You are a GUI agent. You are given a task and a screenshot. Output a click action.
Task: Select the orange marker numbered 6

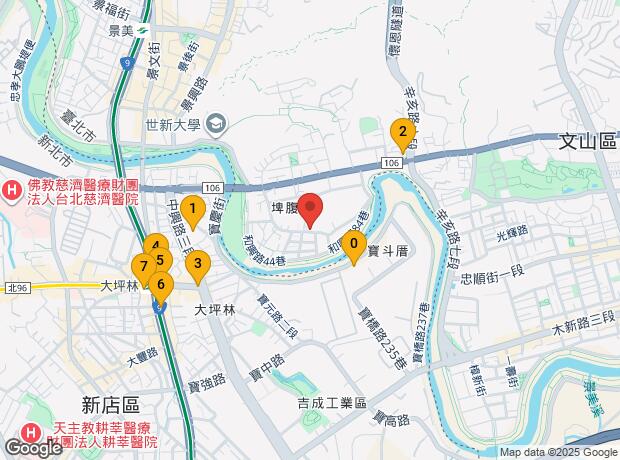161,289
